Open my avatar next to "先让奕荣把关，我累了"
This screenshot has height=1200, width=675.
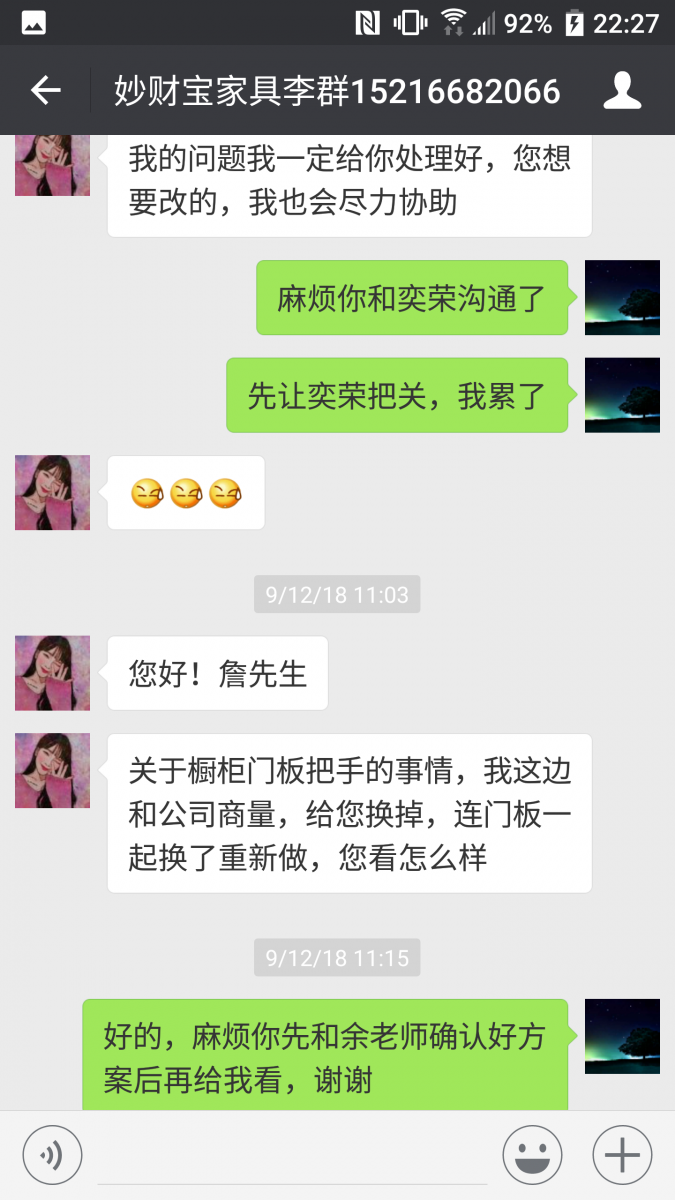(x=622, y=395)
